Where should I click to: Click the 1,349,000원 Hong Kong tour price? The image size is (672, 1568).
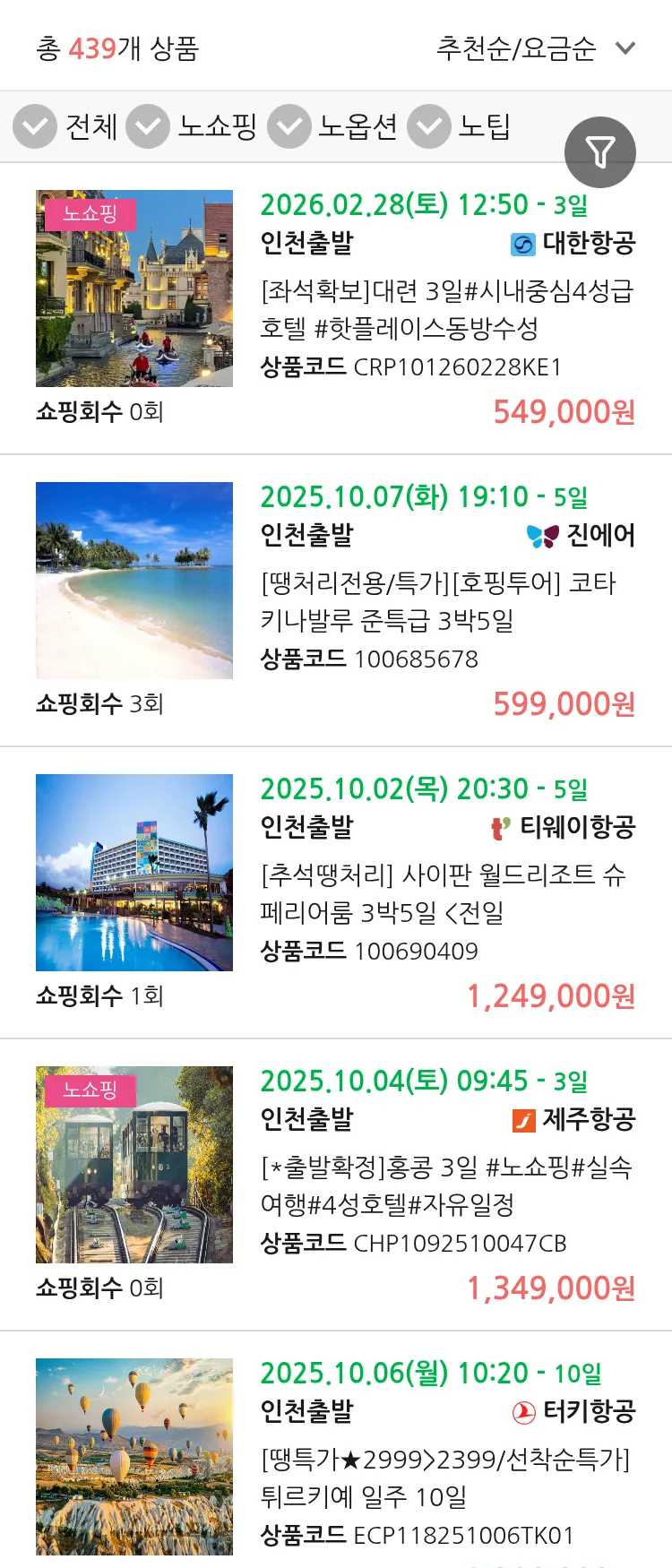pyautogui.click(x=549, y=1288)
